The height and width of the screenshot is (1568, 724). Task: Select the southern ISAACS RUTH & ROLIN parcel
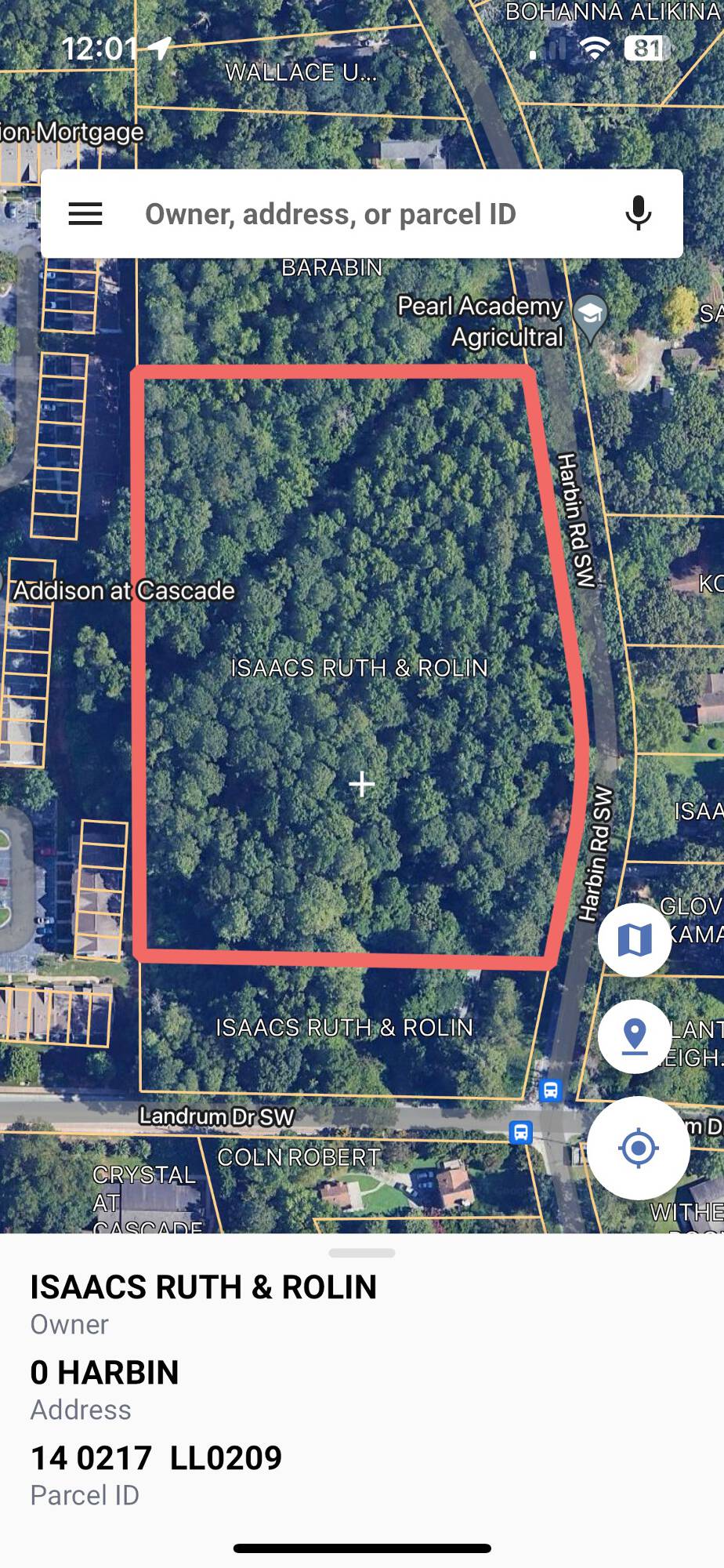click(x=344, y=1028)
